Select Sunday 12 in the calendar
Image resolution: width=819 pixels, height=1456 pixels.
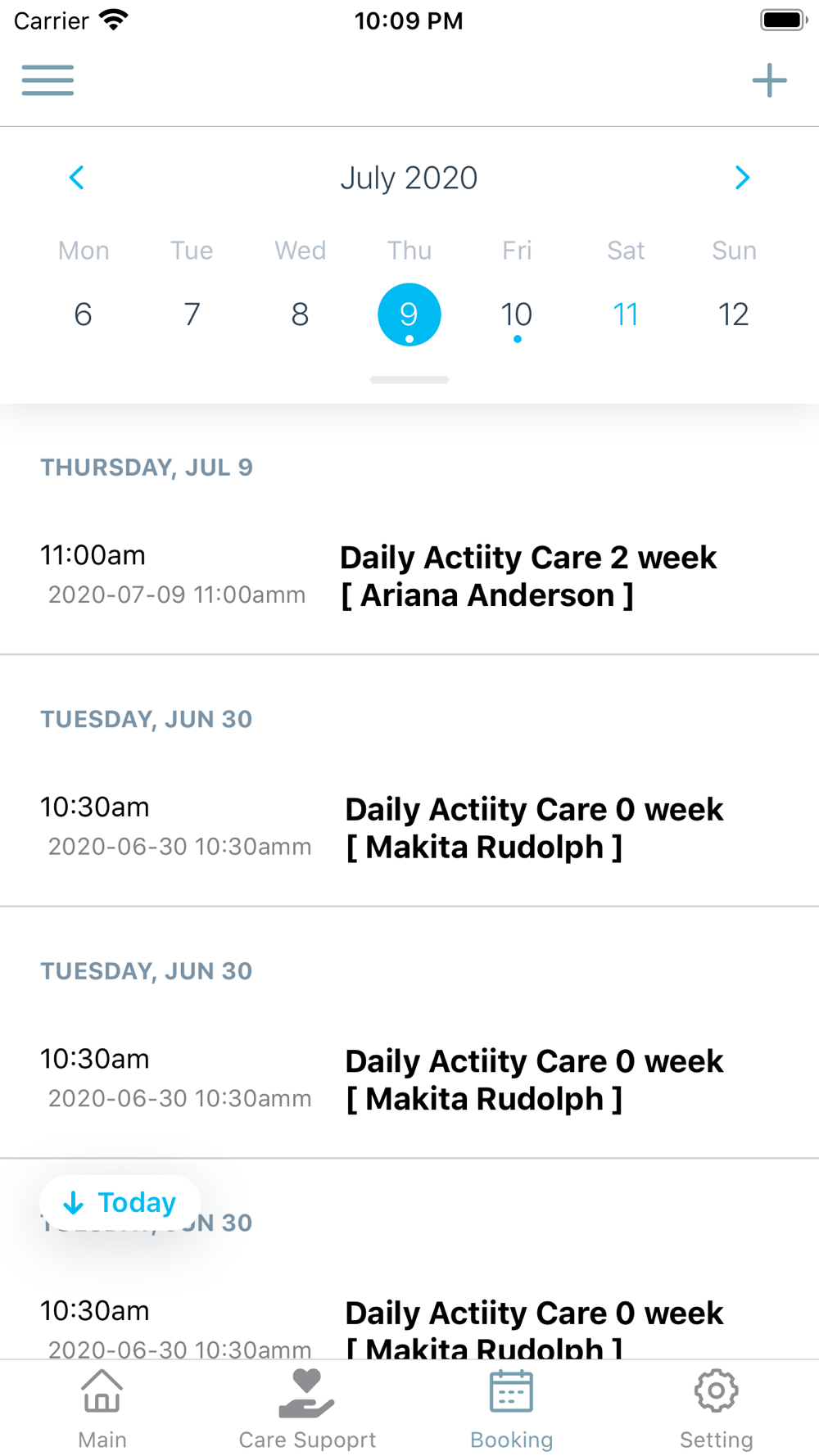[x=734, y=314]
